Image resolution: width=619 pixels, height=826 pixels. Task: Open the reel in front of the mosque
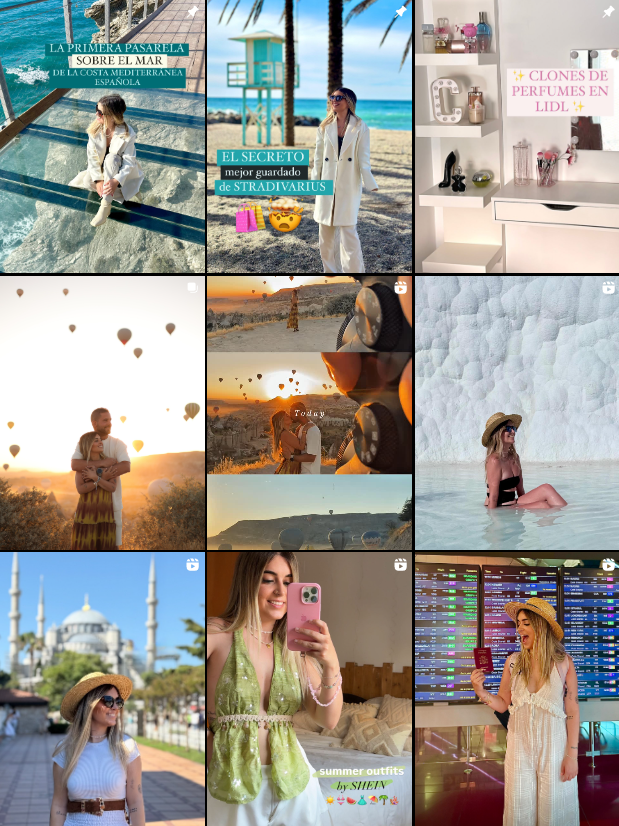point(102,689)
